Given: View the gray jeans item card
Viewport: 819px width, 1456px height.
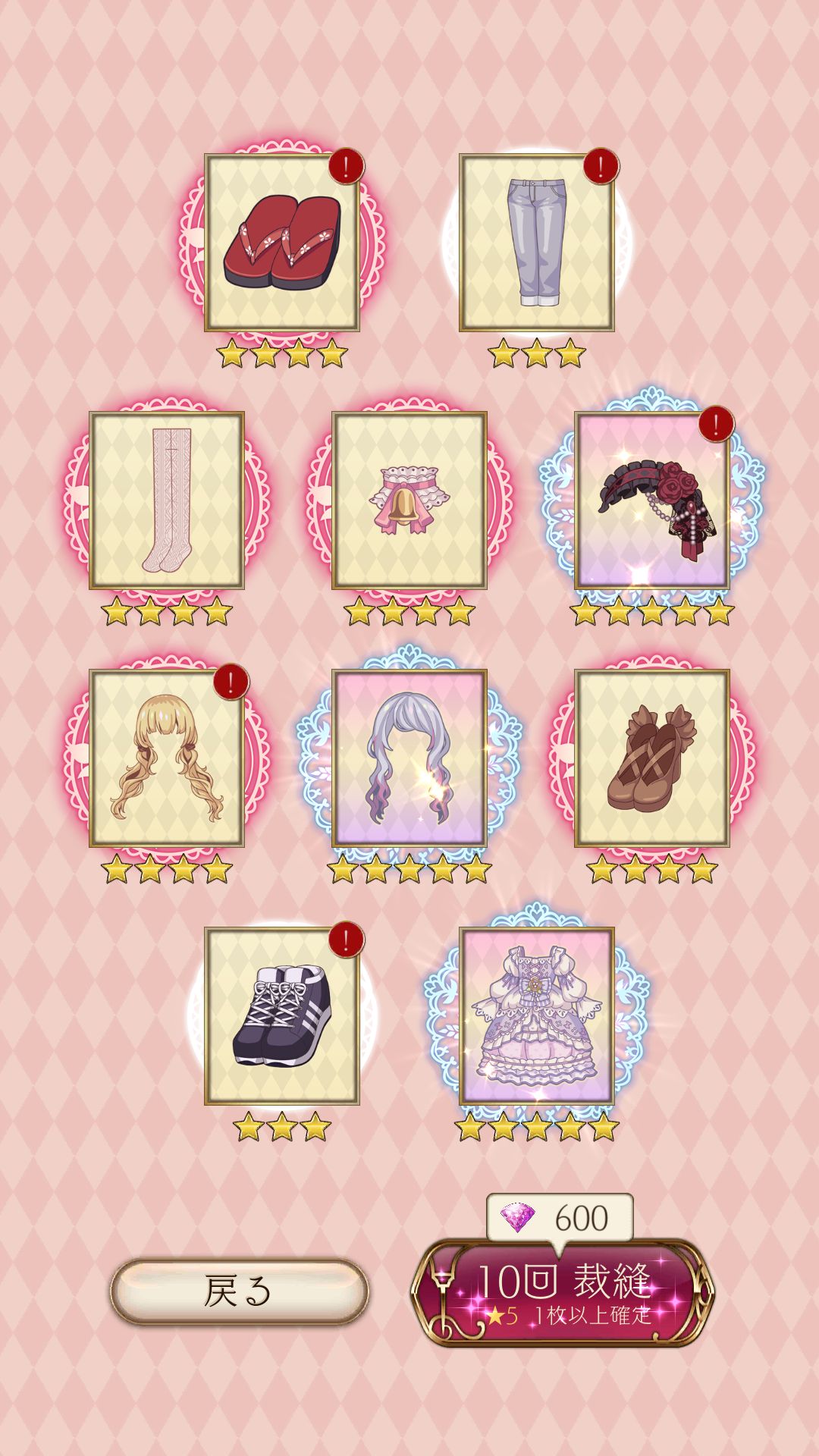Looking at the screenshot, I should click(x=536, y=243).
